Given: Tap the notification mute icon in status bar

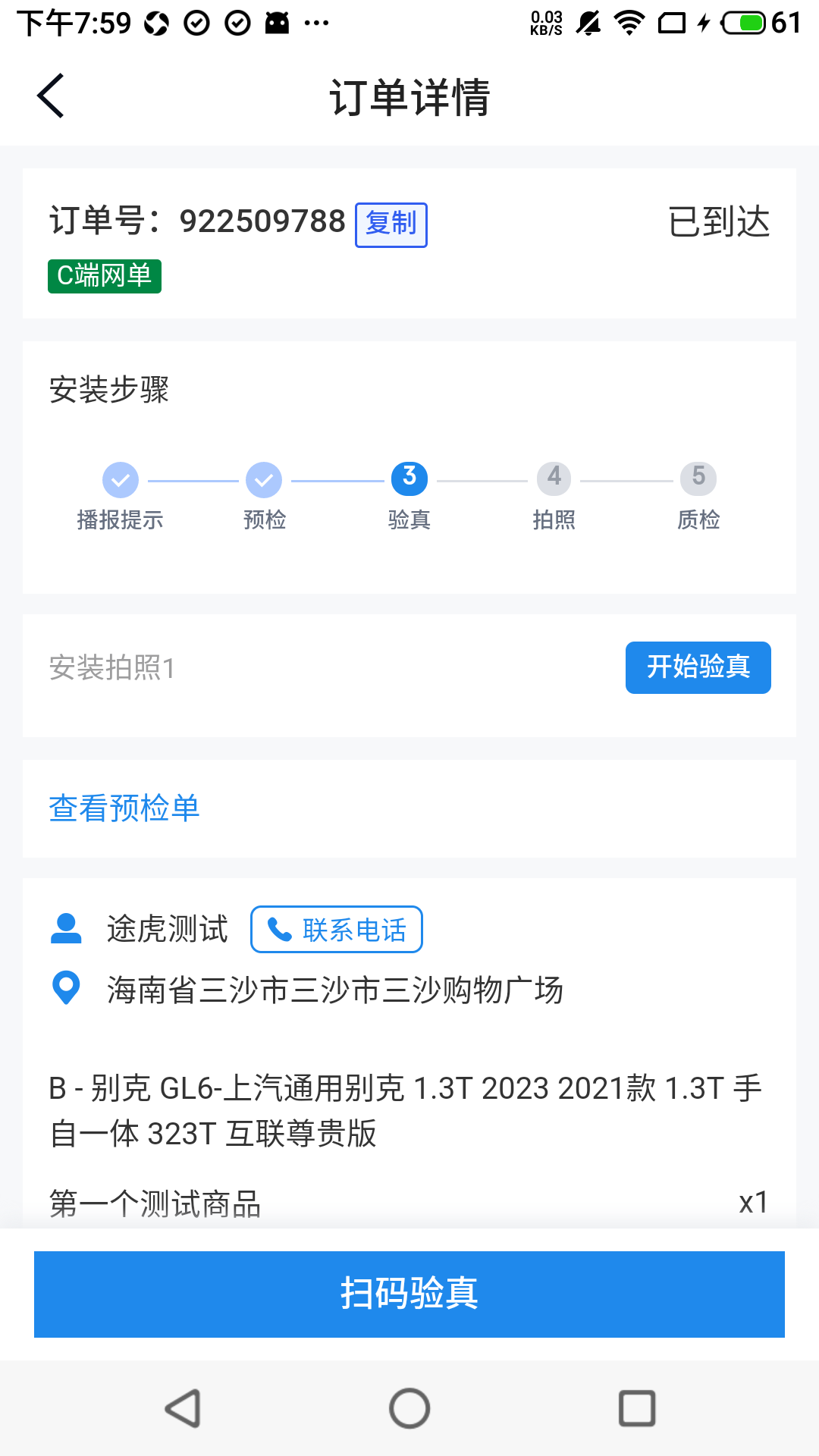Looking at the screenshot, I should pyautogui.click(x=588, y=22).
